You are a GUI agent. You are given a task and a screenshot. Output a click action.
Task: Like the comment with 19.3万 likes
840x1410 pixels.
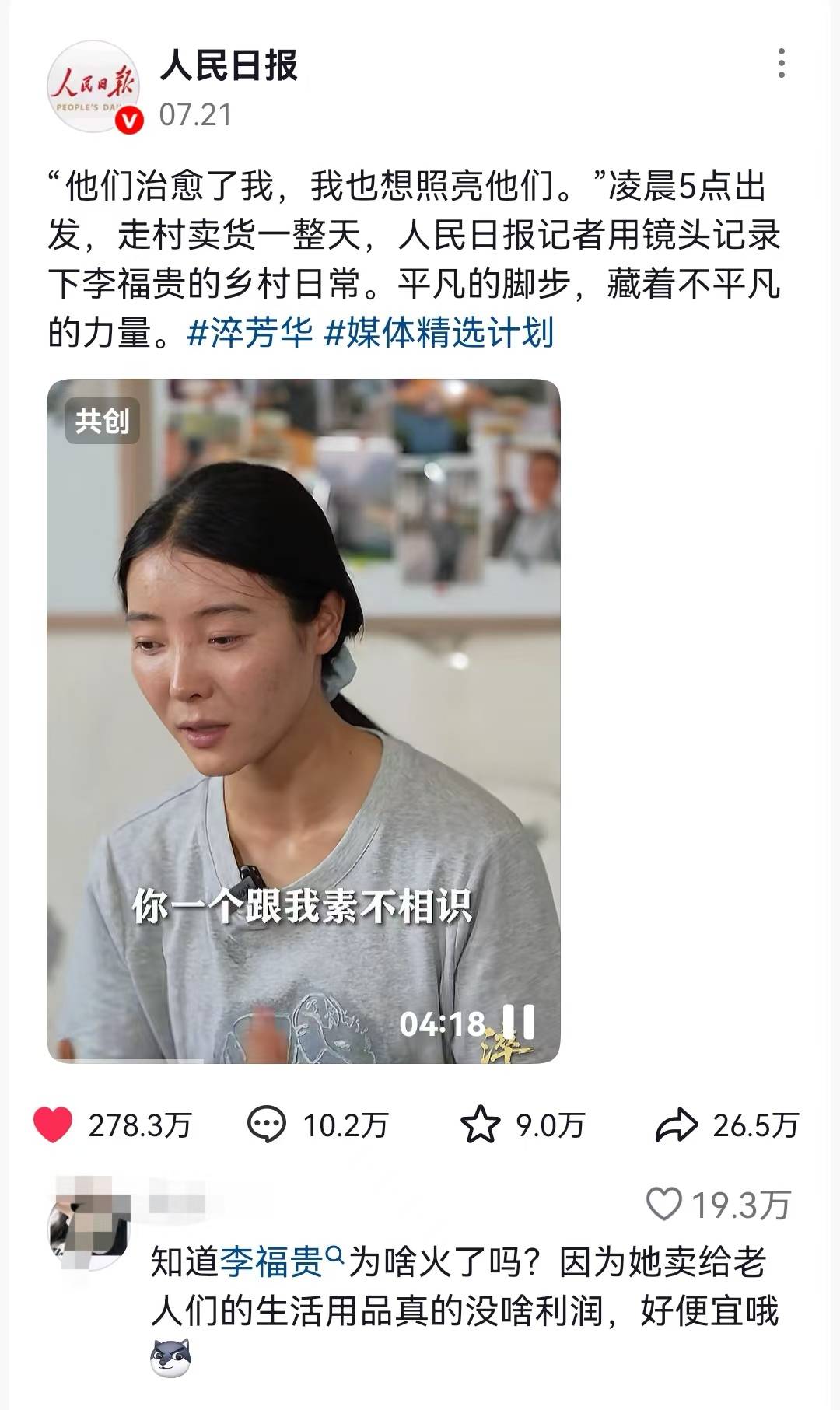pos(665,1205)
